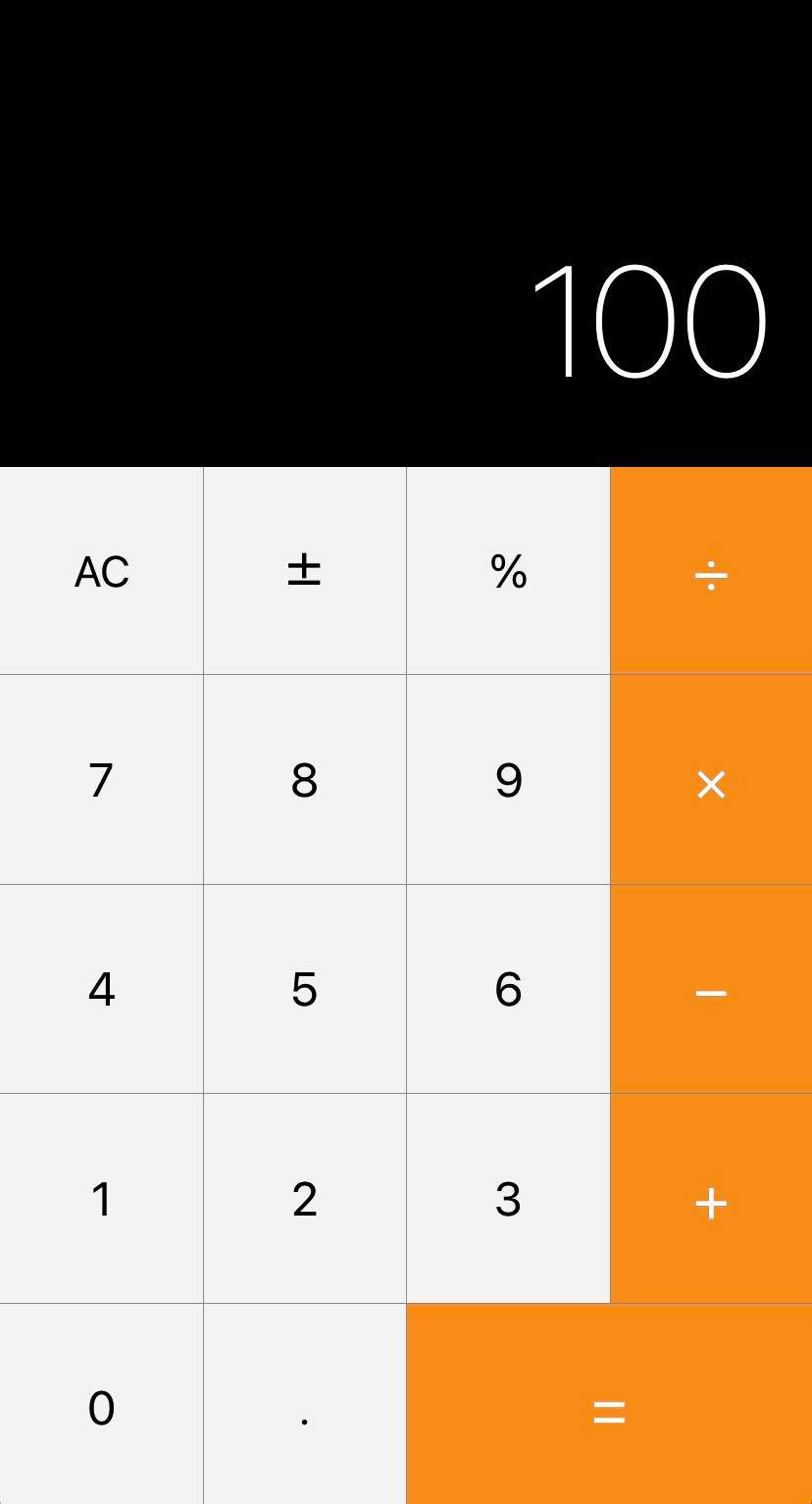Image resolution: width=812 pixels, height=1504 pixels.
Task: Input the digit 2
Action: coord(305,1199)
